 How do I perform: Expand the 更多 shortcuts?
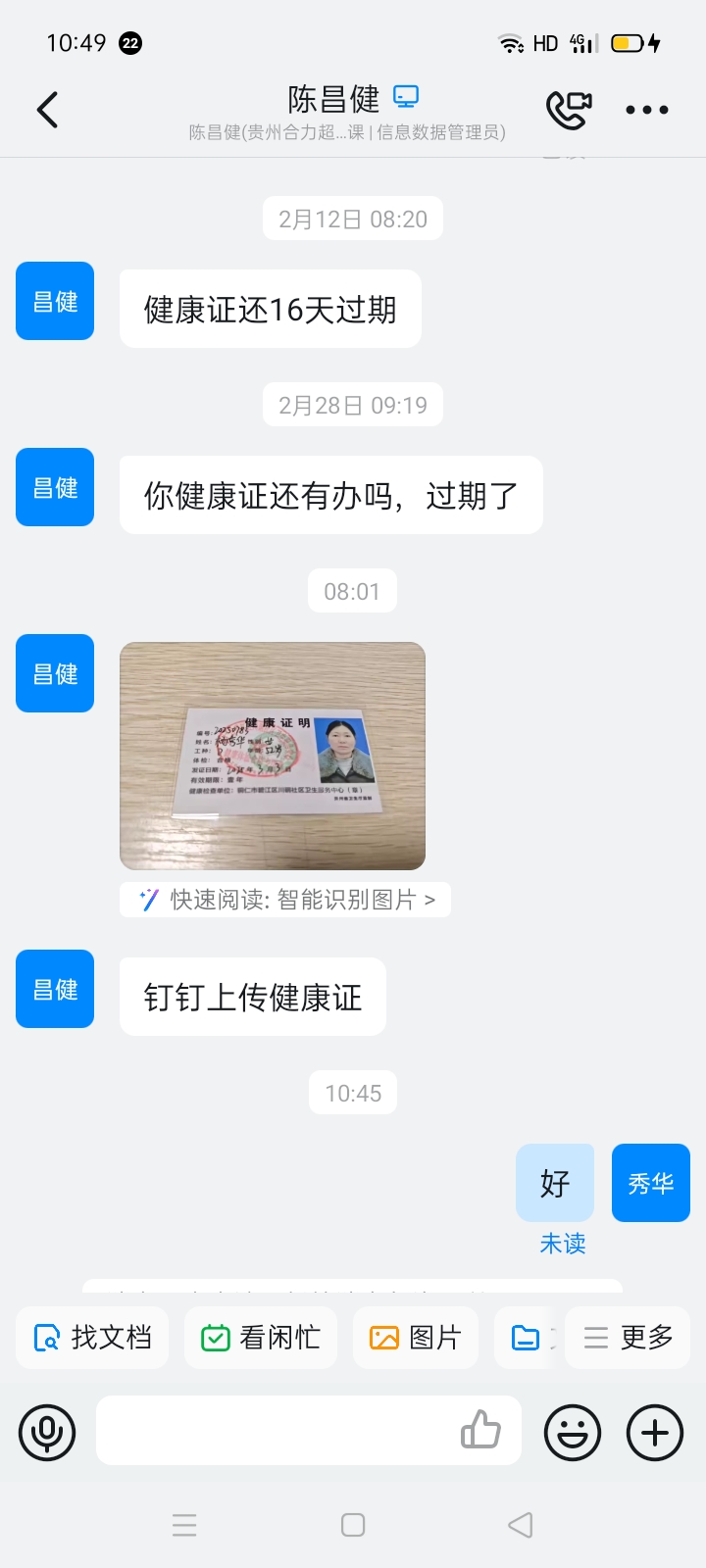coord(628,1337)
